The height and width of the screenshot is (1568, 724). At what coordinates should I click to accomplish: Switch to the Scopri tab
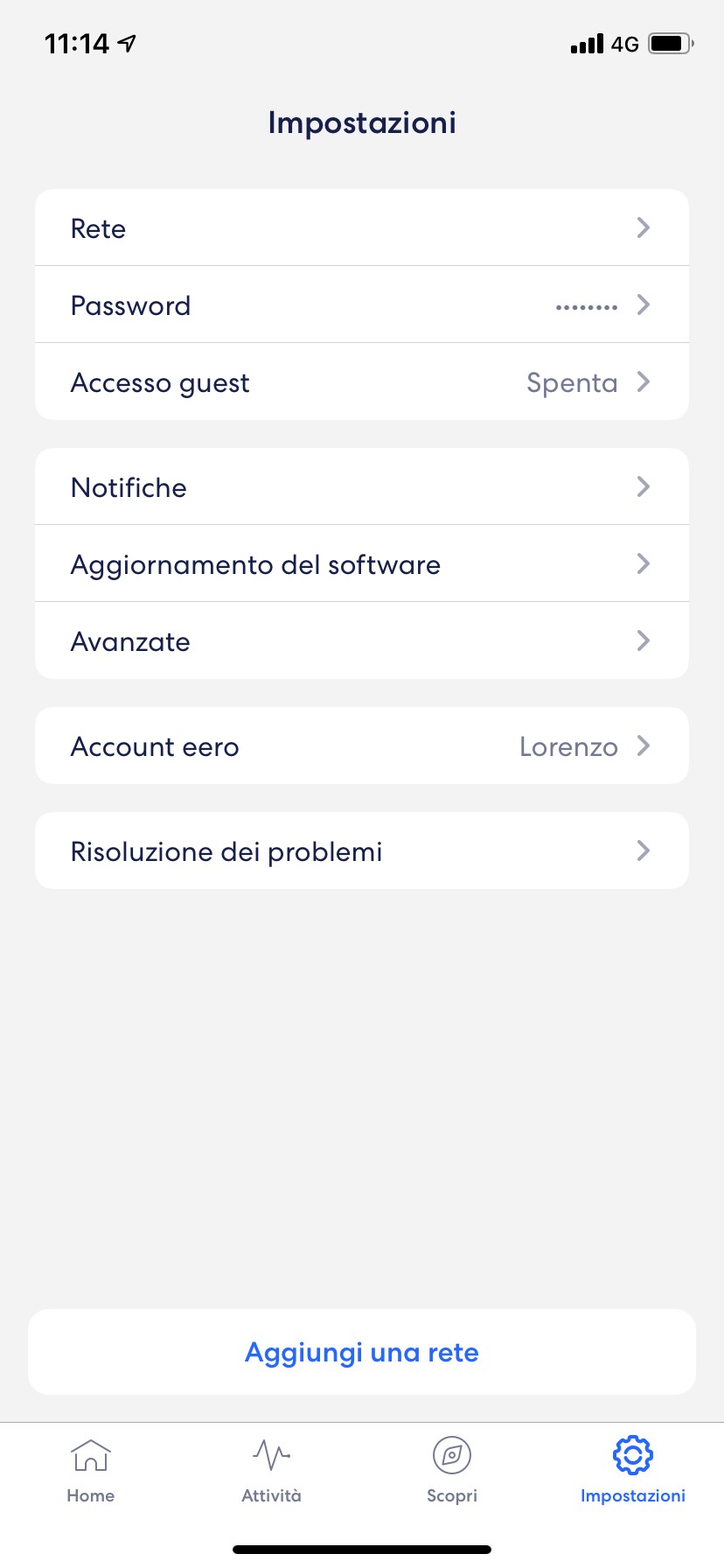452,1470
